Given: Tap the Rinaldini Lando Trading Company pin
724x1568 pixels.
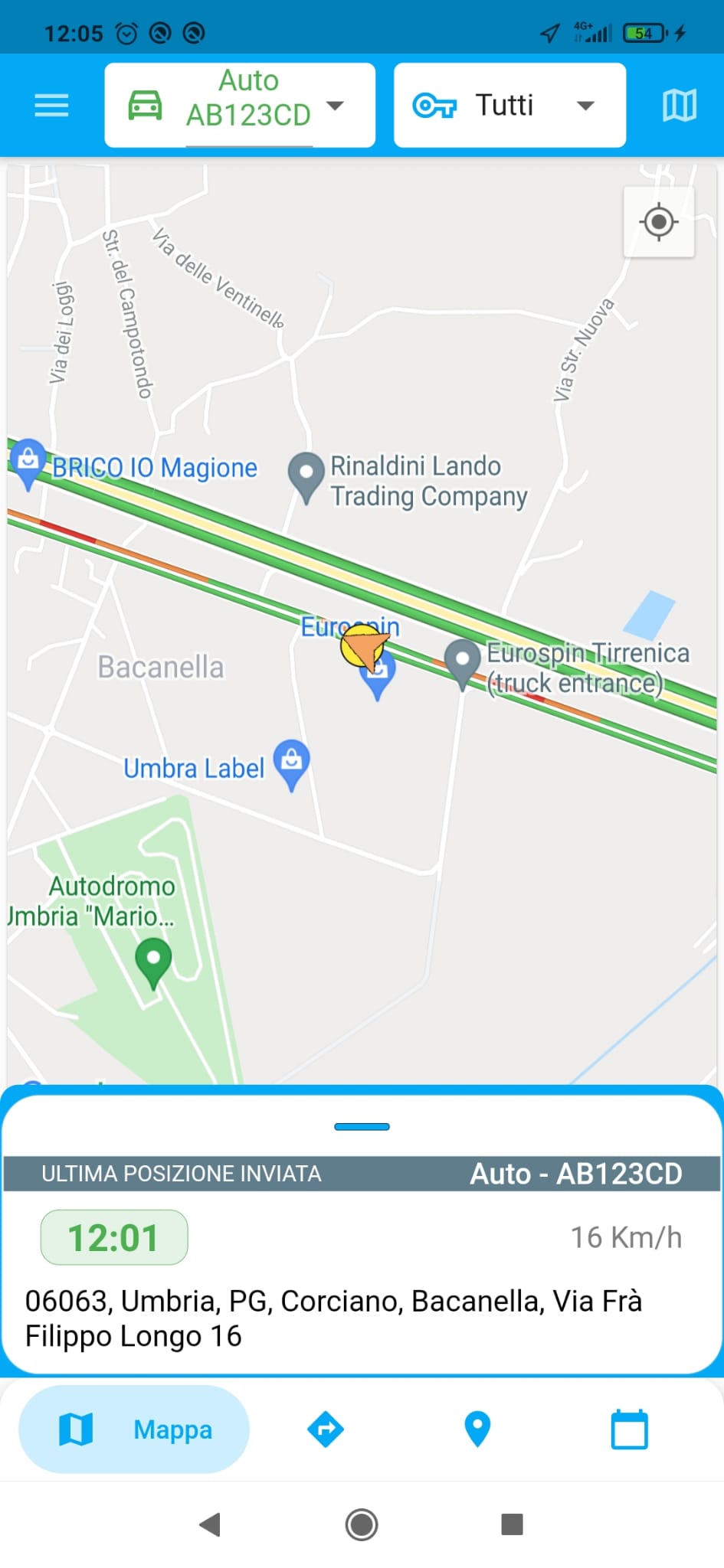Looking at the screenshot, I should (306, 478).
